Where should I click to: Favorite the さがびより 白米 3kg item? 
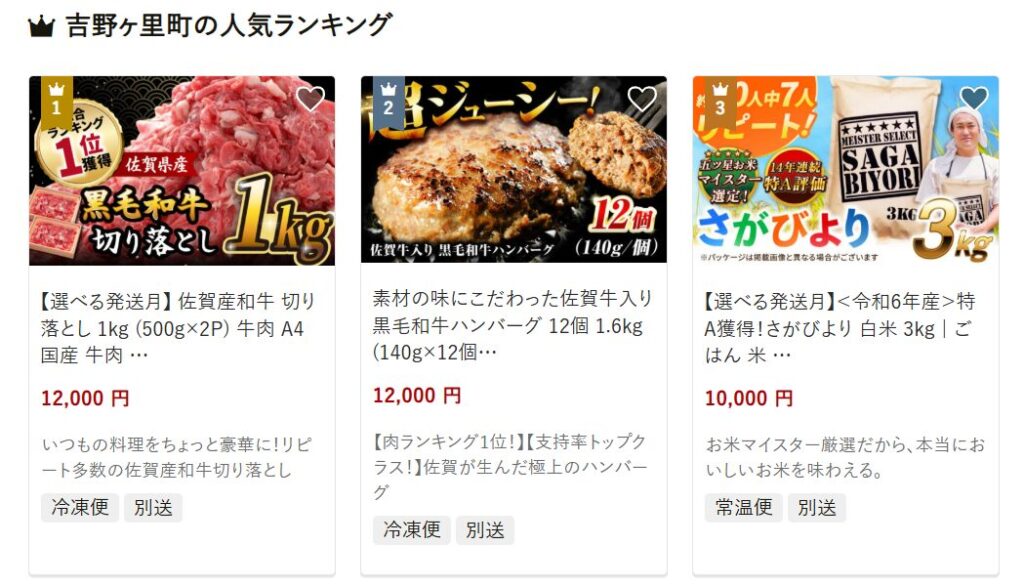973,97
